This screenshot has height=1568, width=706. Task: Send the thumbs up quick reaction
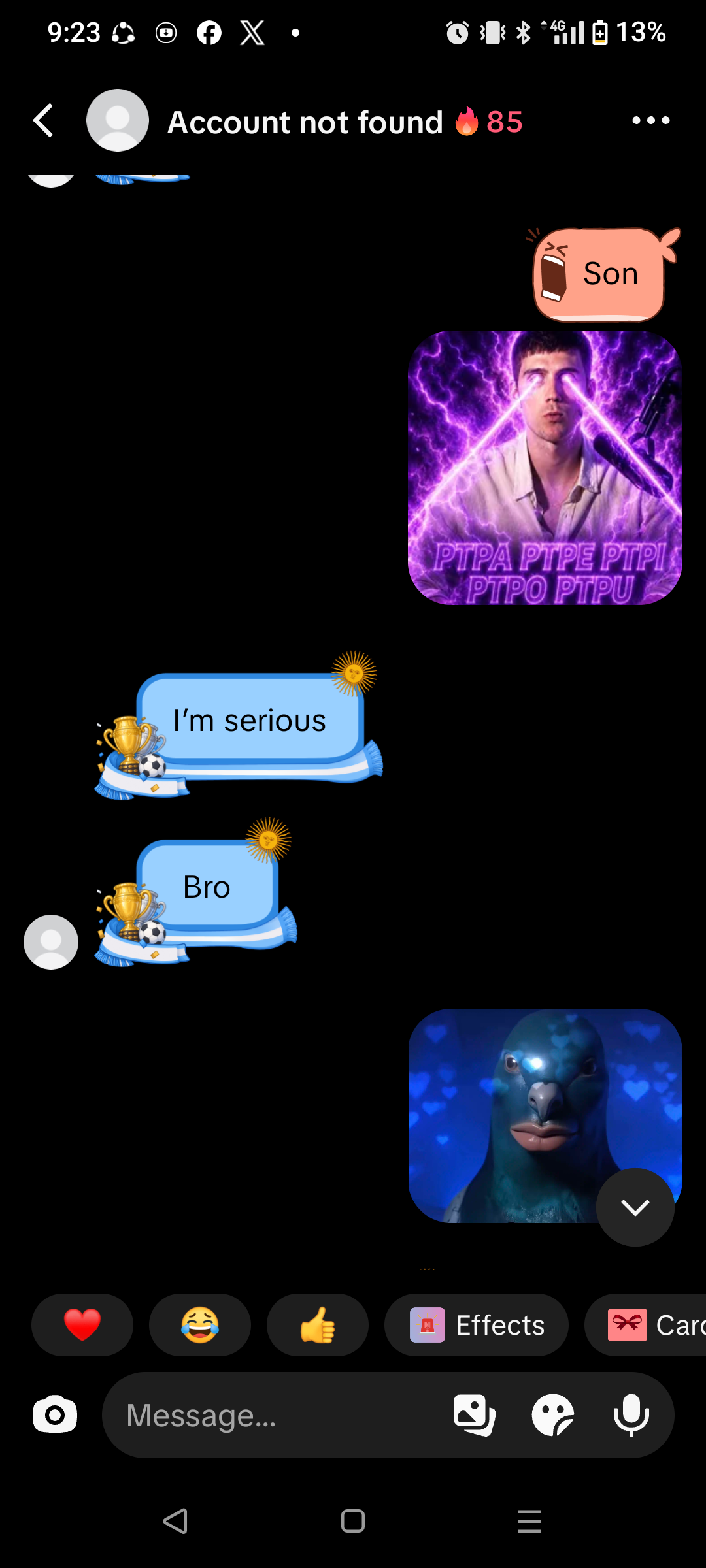click(x=318, y=1325)
